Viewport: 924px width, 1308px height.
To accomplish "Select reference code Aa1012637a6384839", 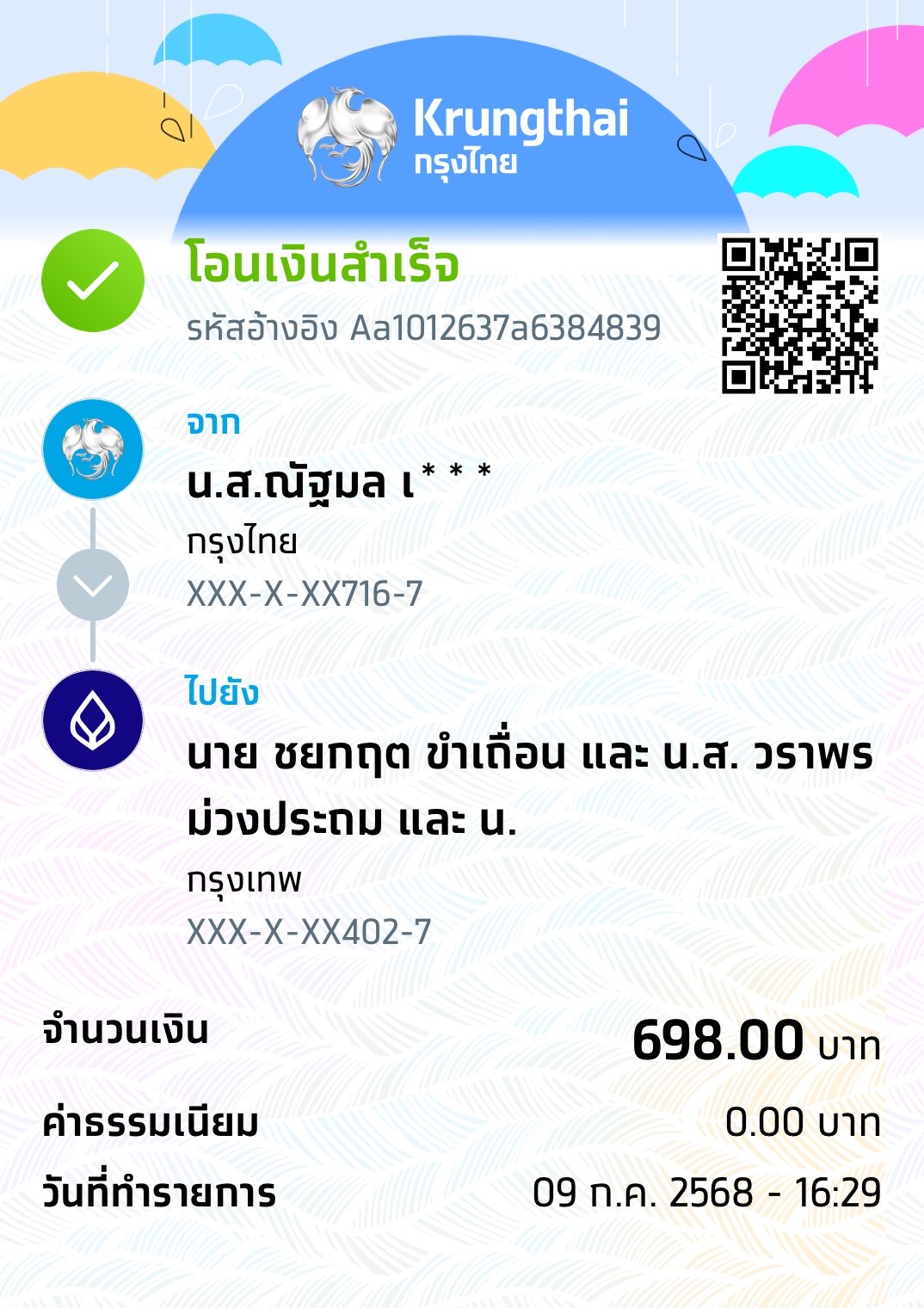I will (x=422, y=327).
